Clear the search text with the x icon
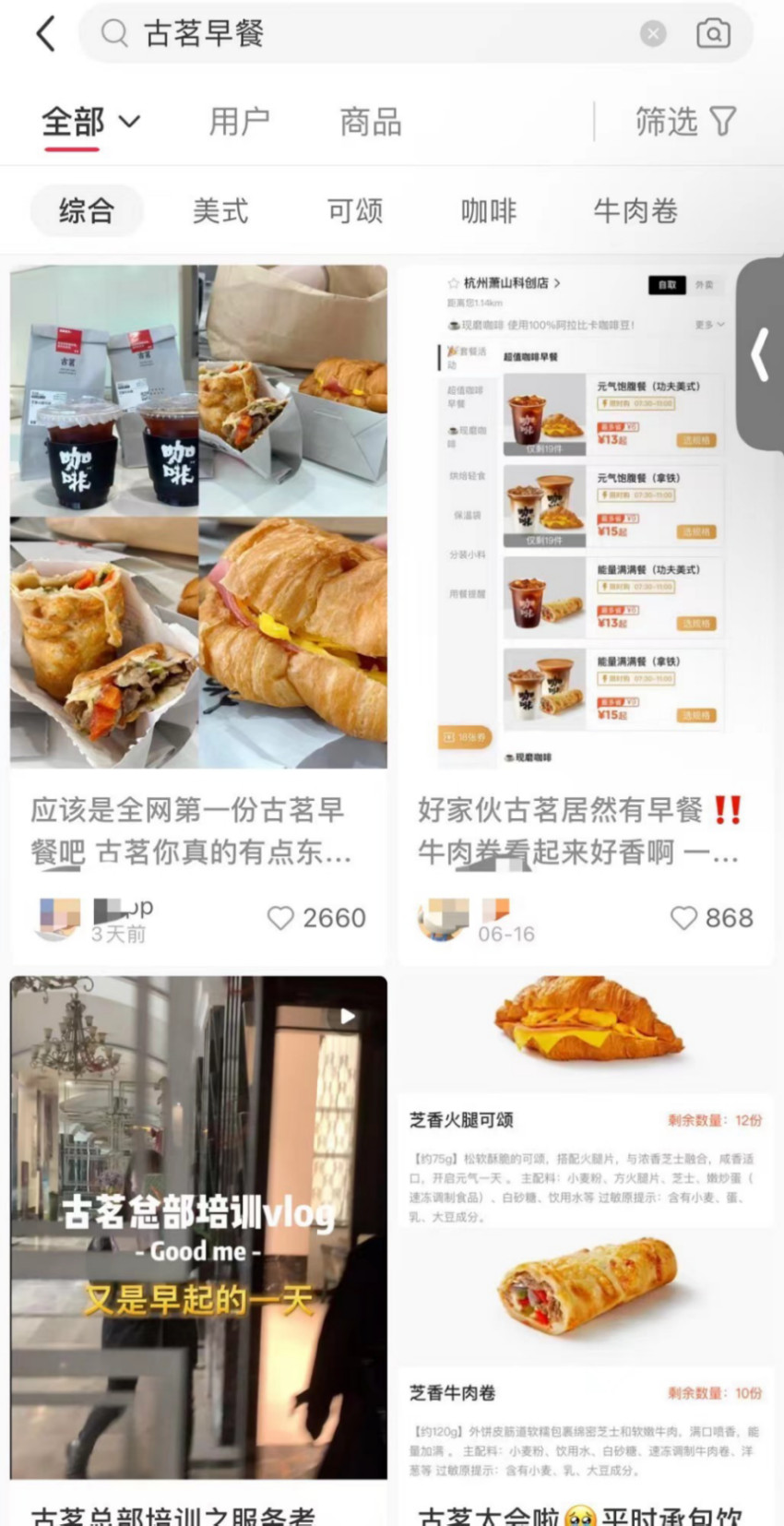This screenshot has width=784, height=1526. 654,34
